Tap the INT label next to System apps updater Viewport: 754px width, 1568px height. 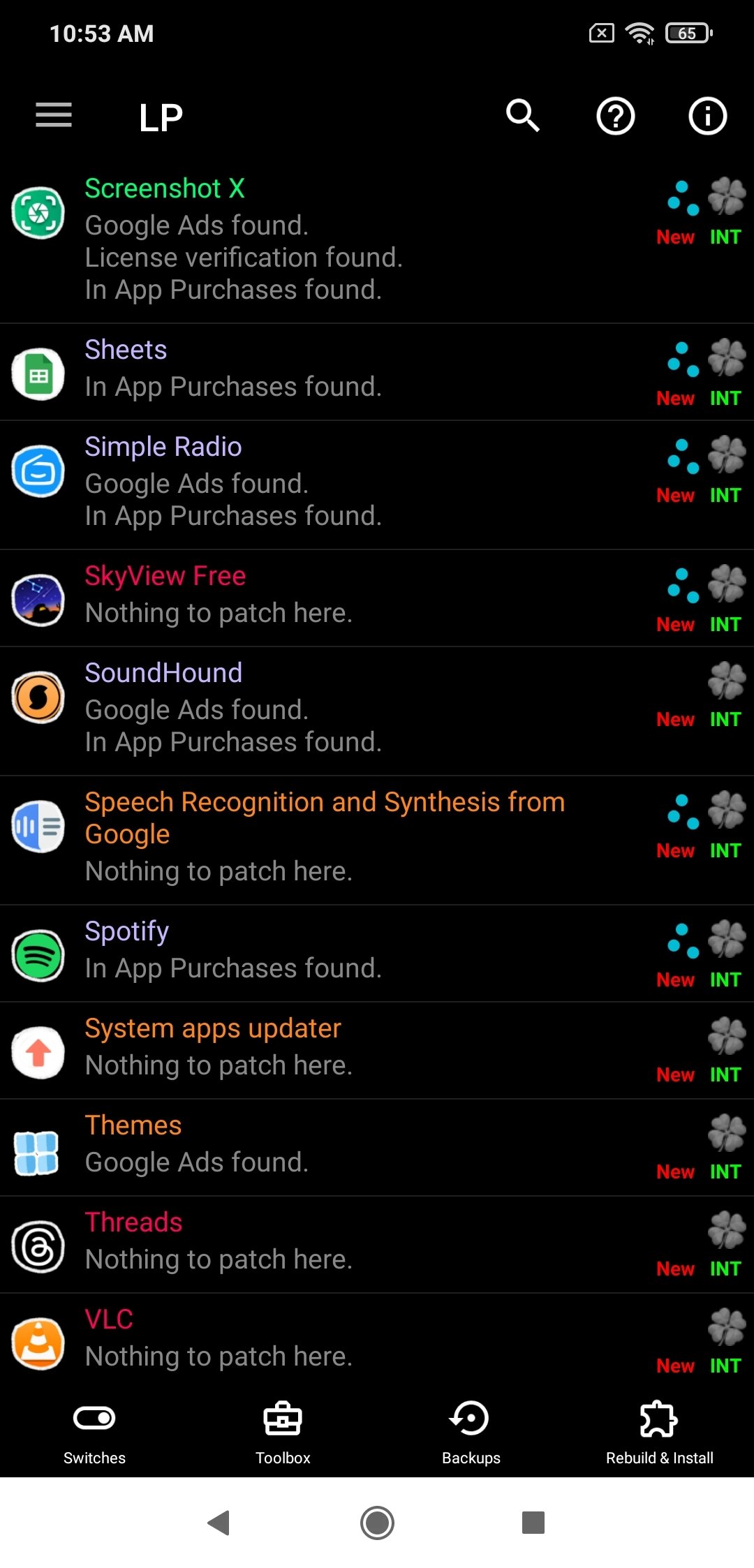[726, 1074]
